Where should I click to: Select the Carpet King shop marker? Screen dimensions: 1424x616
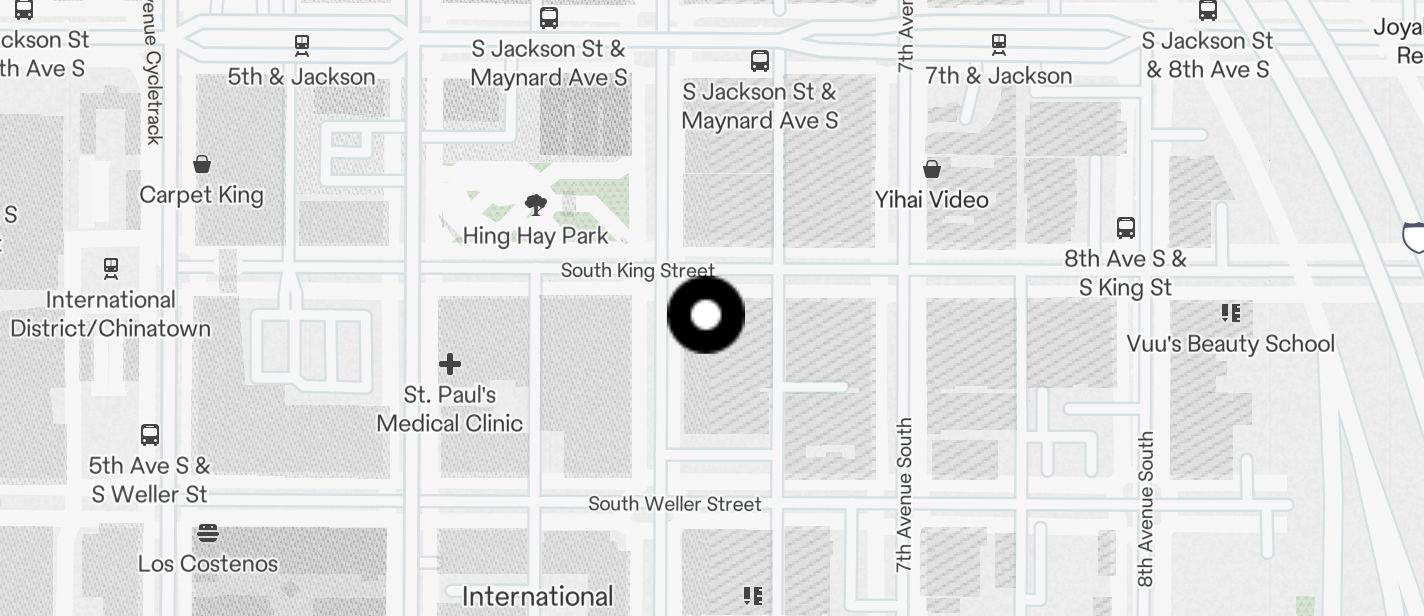[202, 164]
